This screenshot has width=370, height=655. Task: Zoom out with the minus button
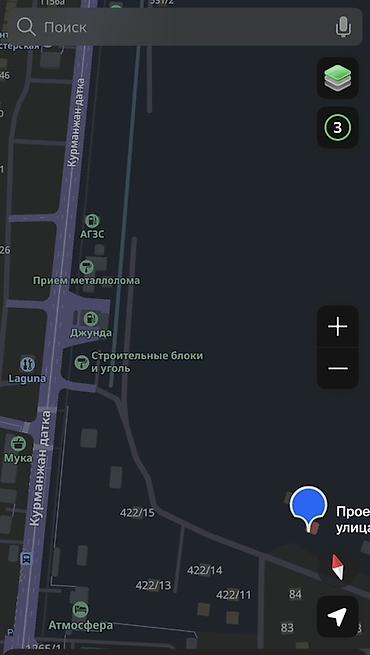[337, 368]
